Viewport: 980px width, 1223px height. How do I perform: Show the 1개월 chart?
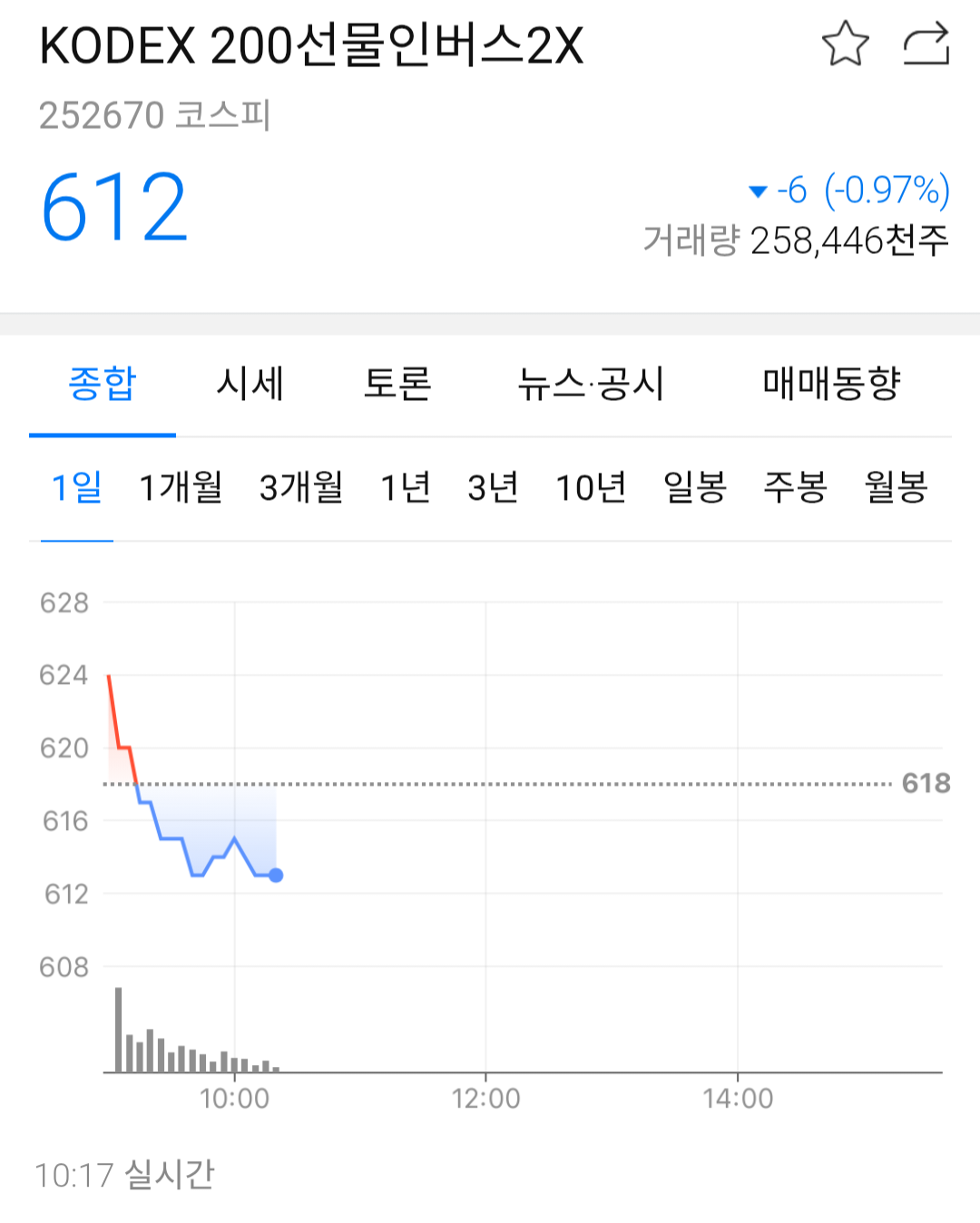click(x=181, y=488)
